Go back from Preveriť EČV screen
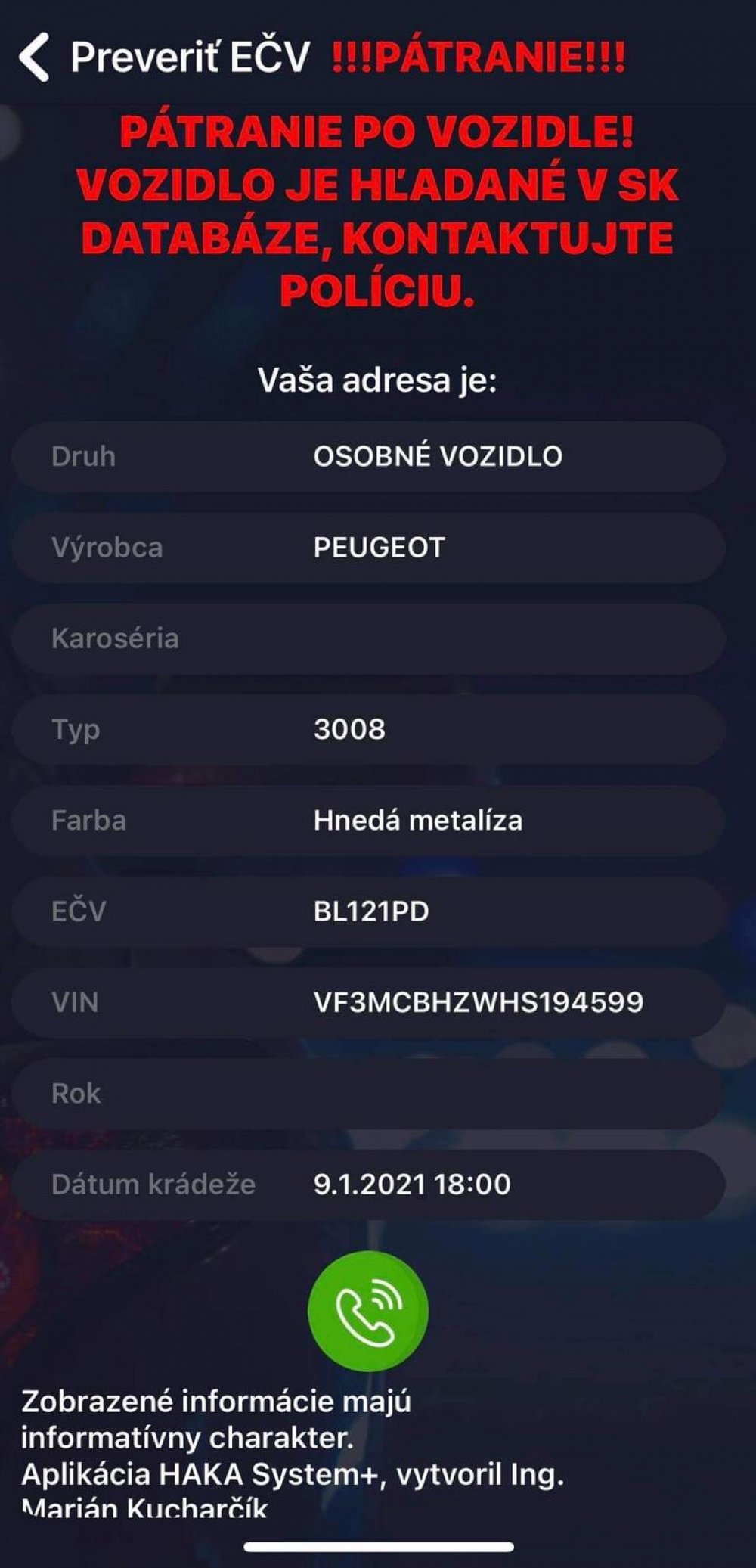 coord(34,57)
